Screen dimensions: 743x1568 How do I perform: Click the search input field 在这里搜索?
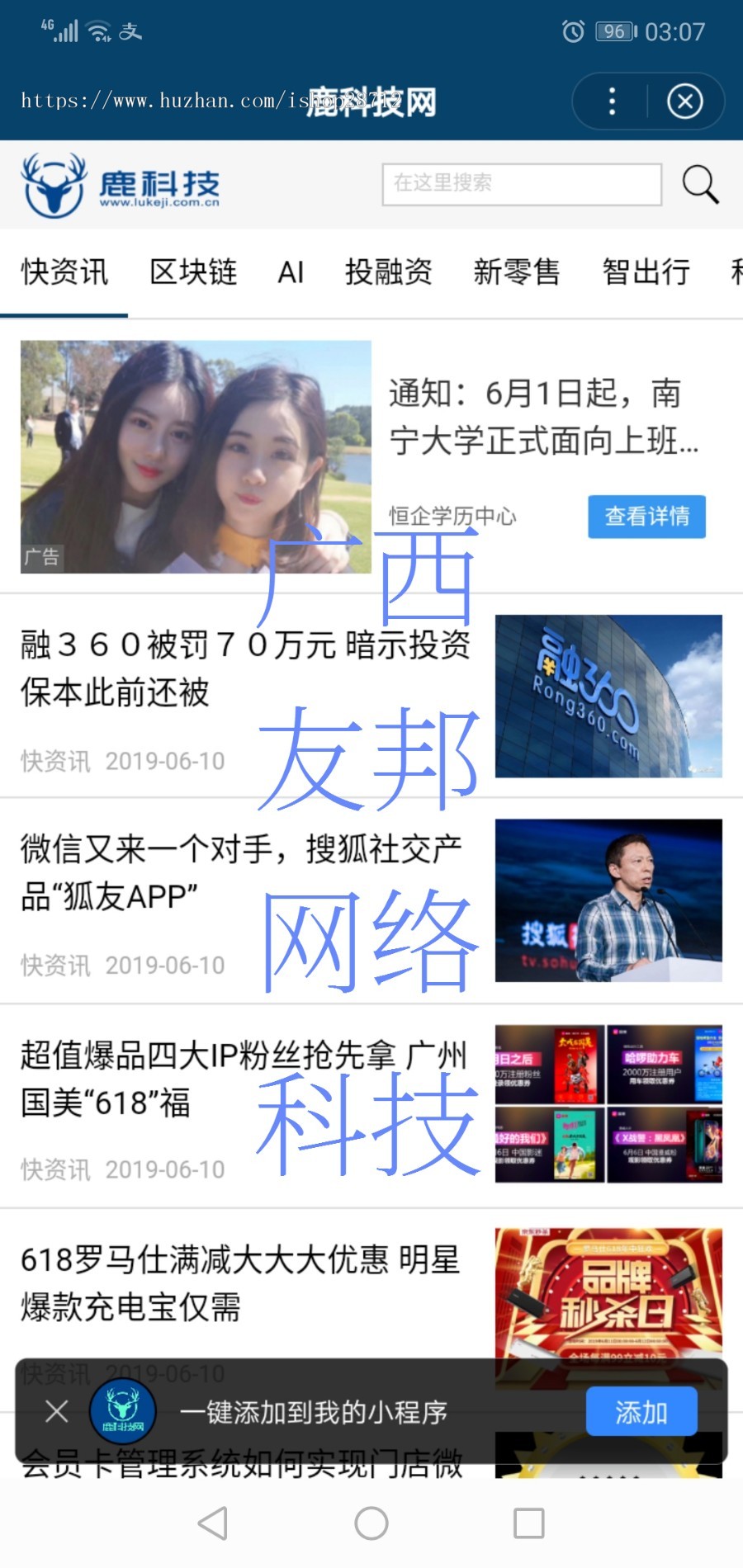point(523,183)
